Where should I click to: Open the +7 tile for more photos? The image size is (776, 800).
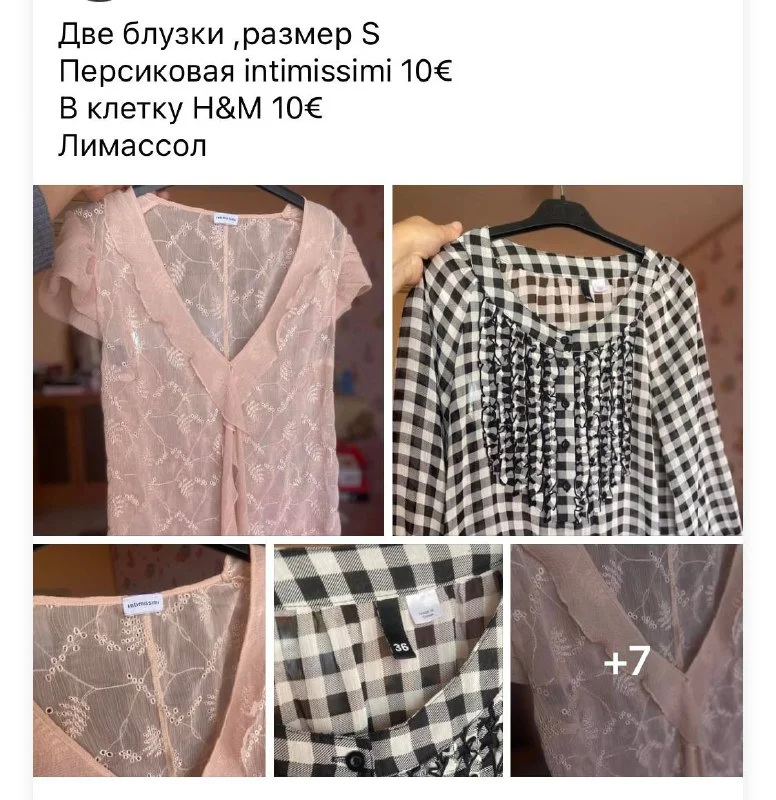tap(627, 660)
